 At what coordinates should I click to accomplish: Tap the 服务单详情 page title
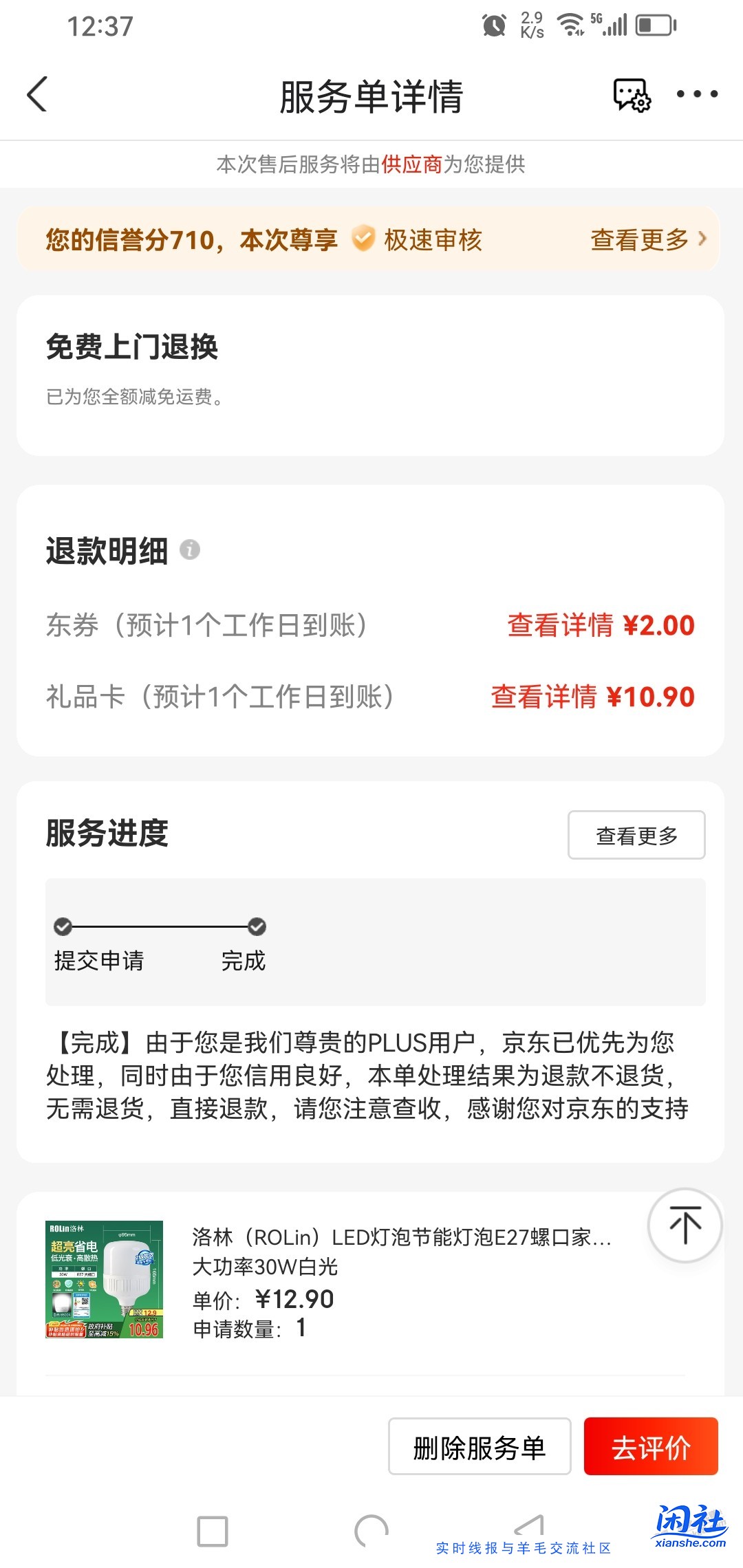pyautogui.click(x=371, y=97)
